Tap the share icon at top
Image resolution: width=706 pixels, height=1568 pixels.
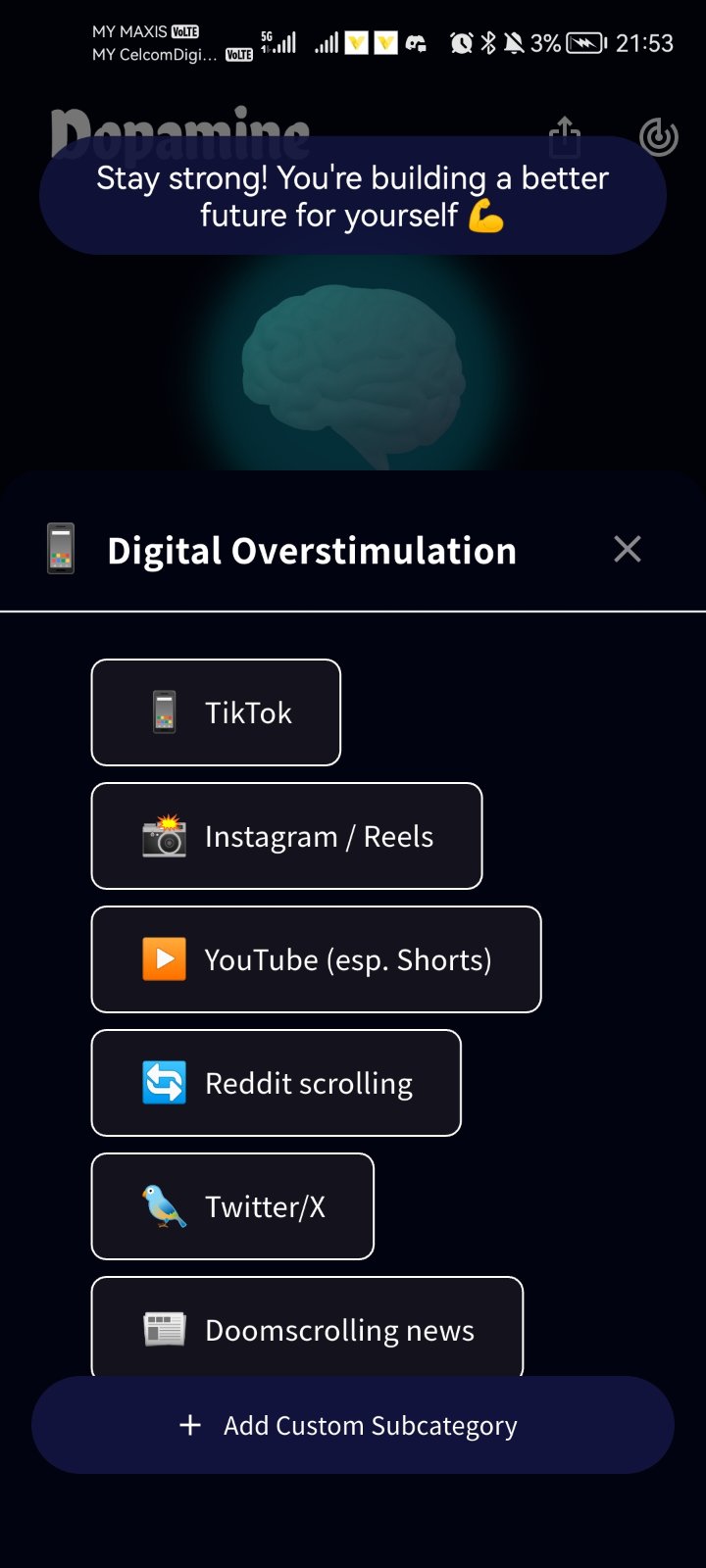point(565,135)
